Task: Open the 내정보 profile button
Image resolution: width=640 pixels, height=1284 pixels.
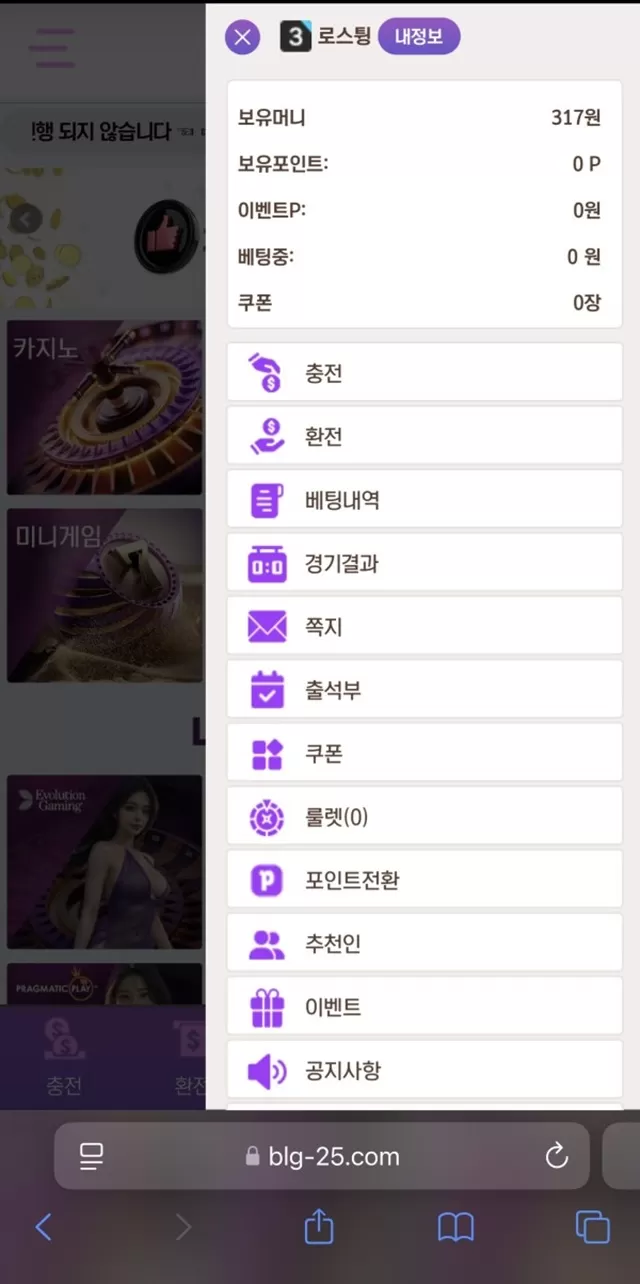Action: coord(418,38)
